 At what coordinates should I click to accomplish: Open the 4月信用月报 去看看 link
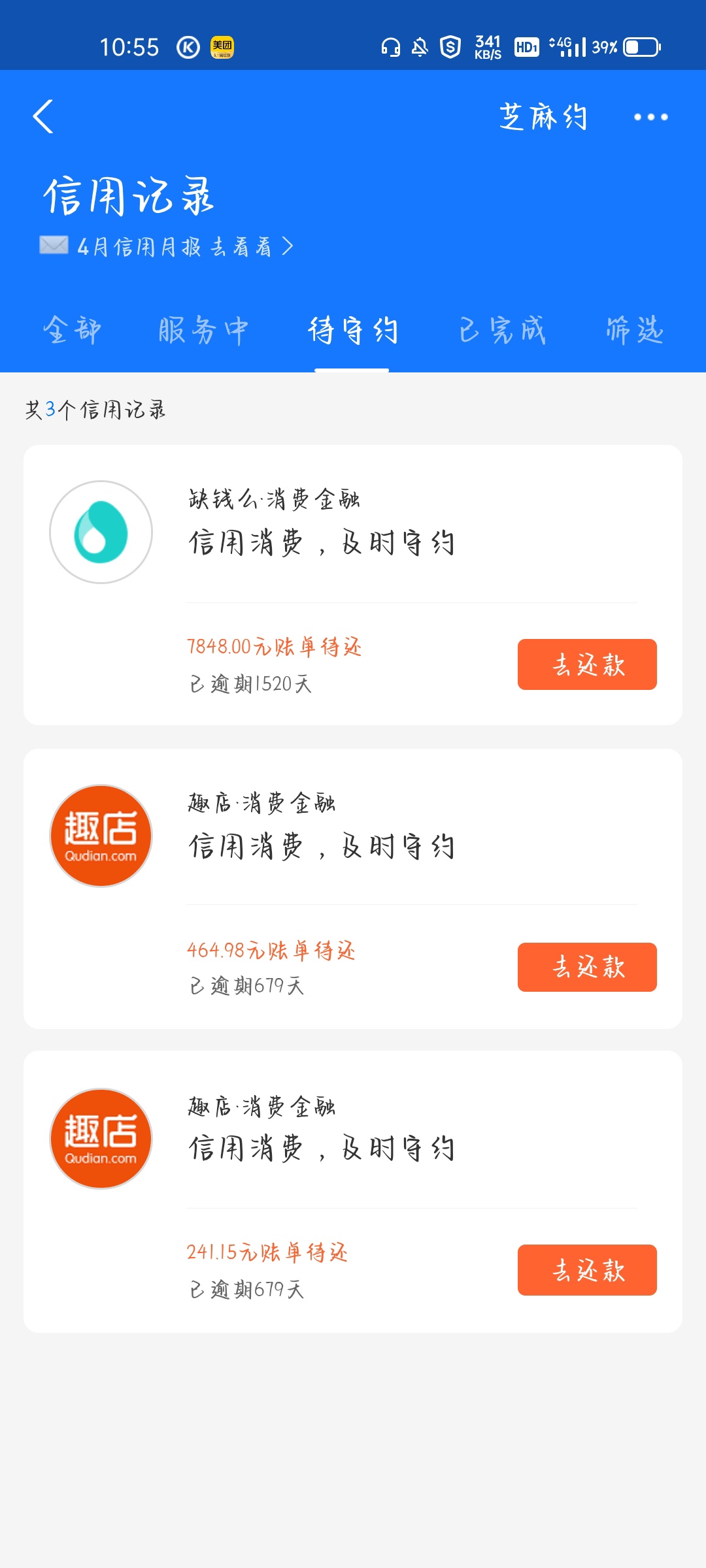[x=166, y=246]
